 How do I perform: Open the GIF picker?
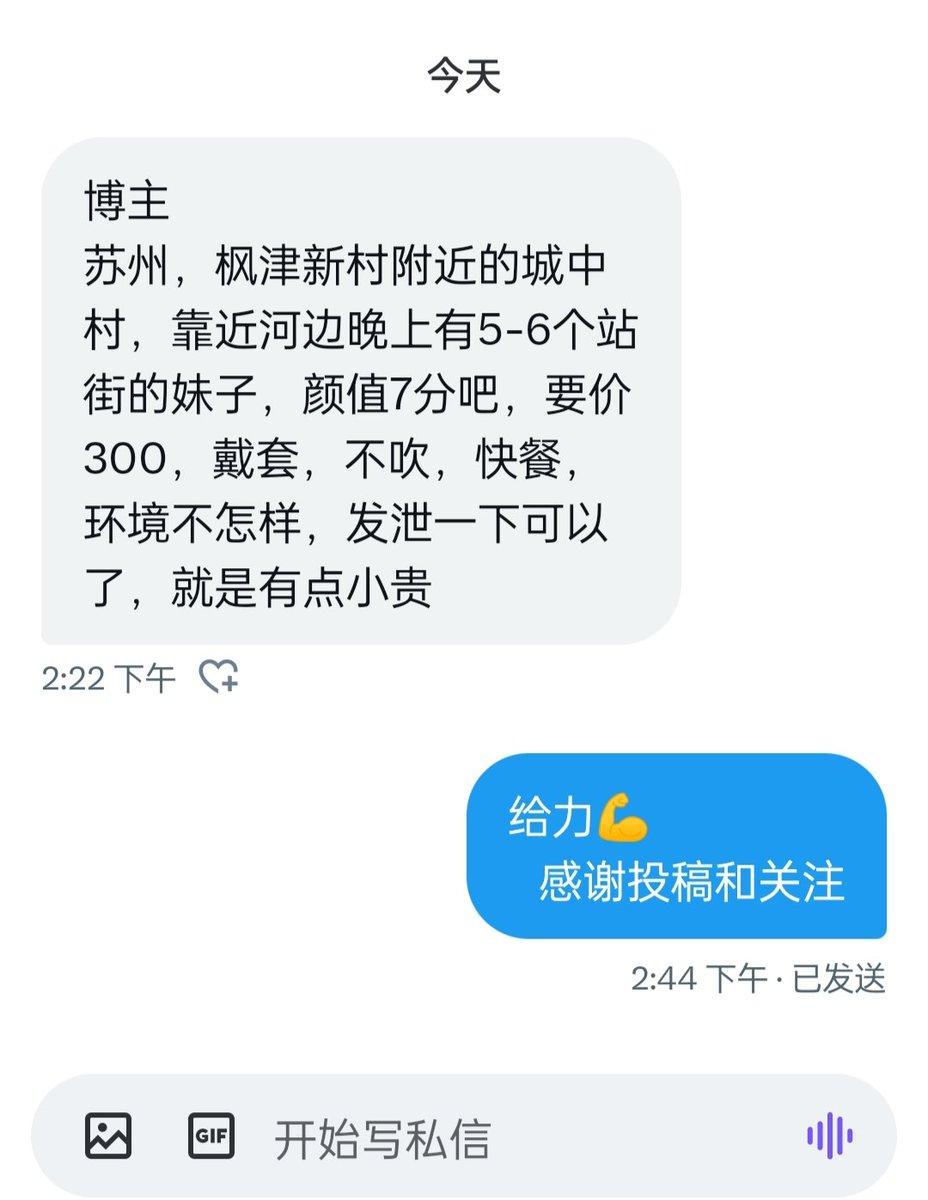pyautogui.click(x=211, y=1135)
